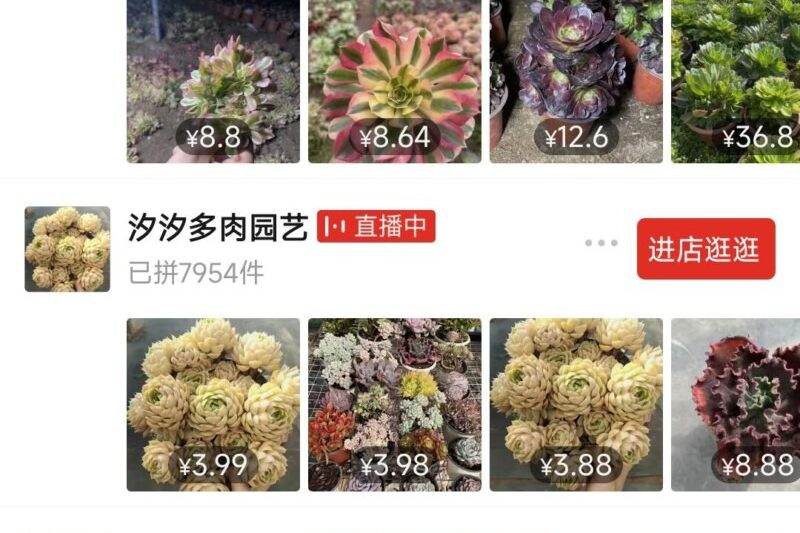The image size is (800, 533).
Task: Open 汐汐多肉园艺 shop avatar
Action: 67,249
